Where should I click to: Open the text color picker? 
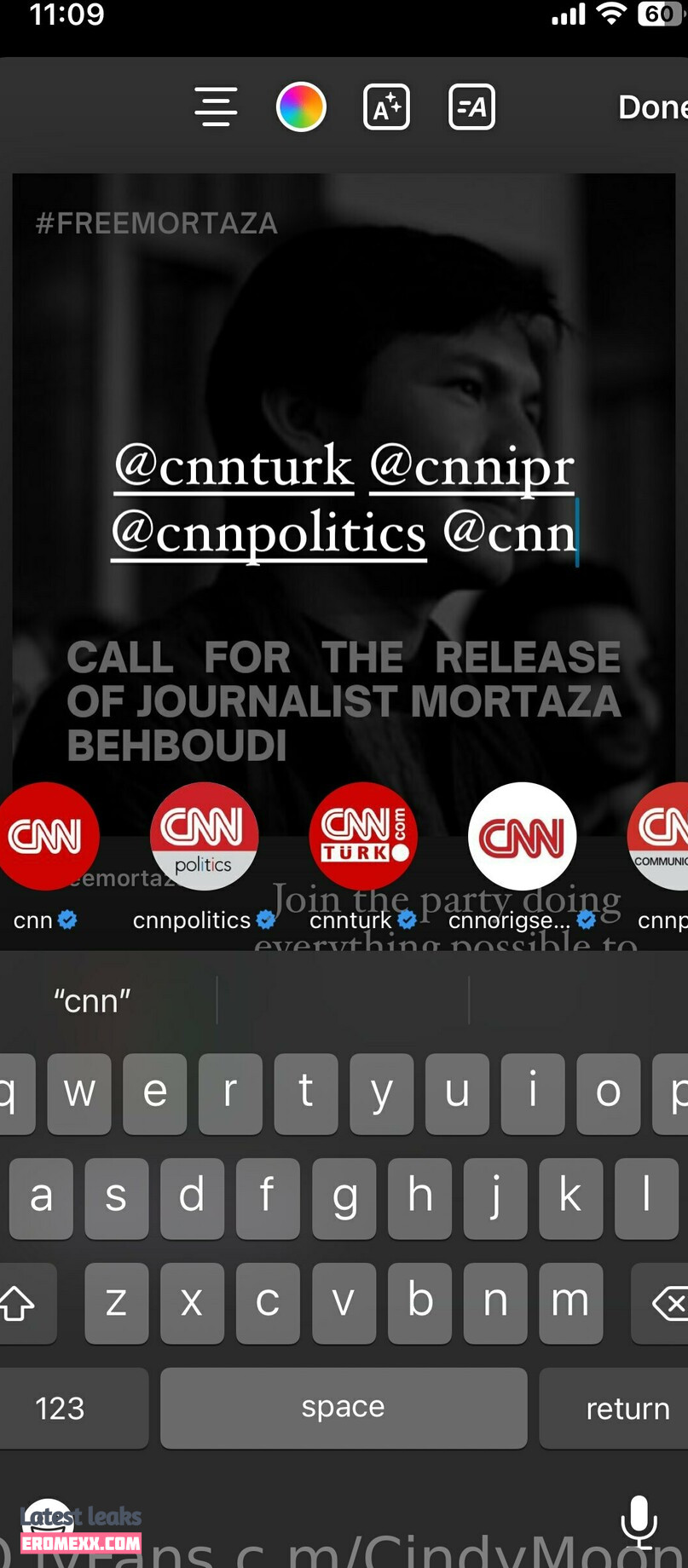301,107
